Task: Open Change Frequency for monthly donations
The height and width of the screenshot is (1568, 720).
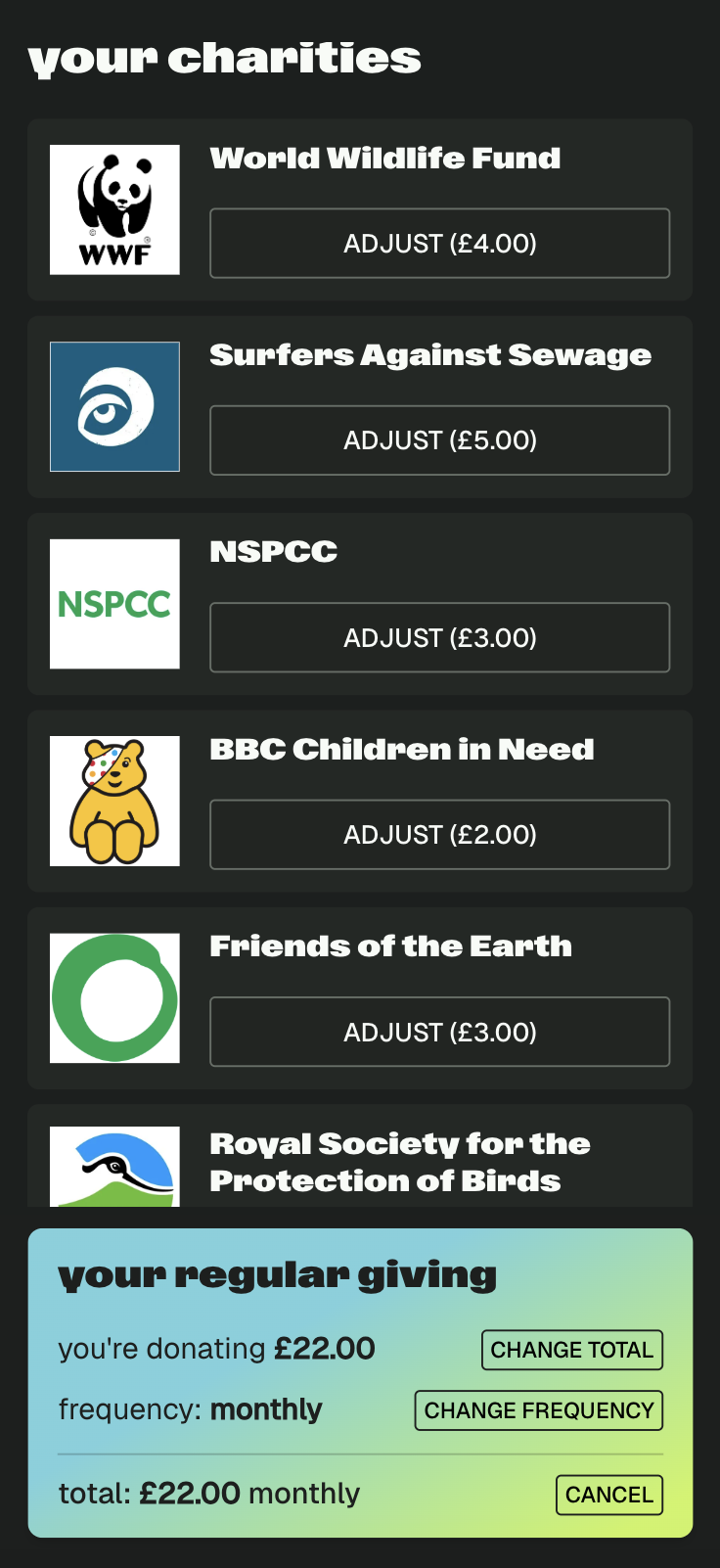Action: click(x=538, y=1410)
